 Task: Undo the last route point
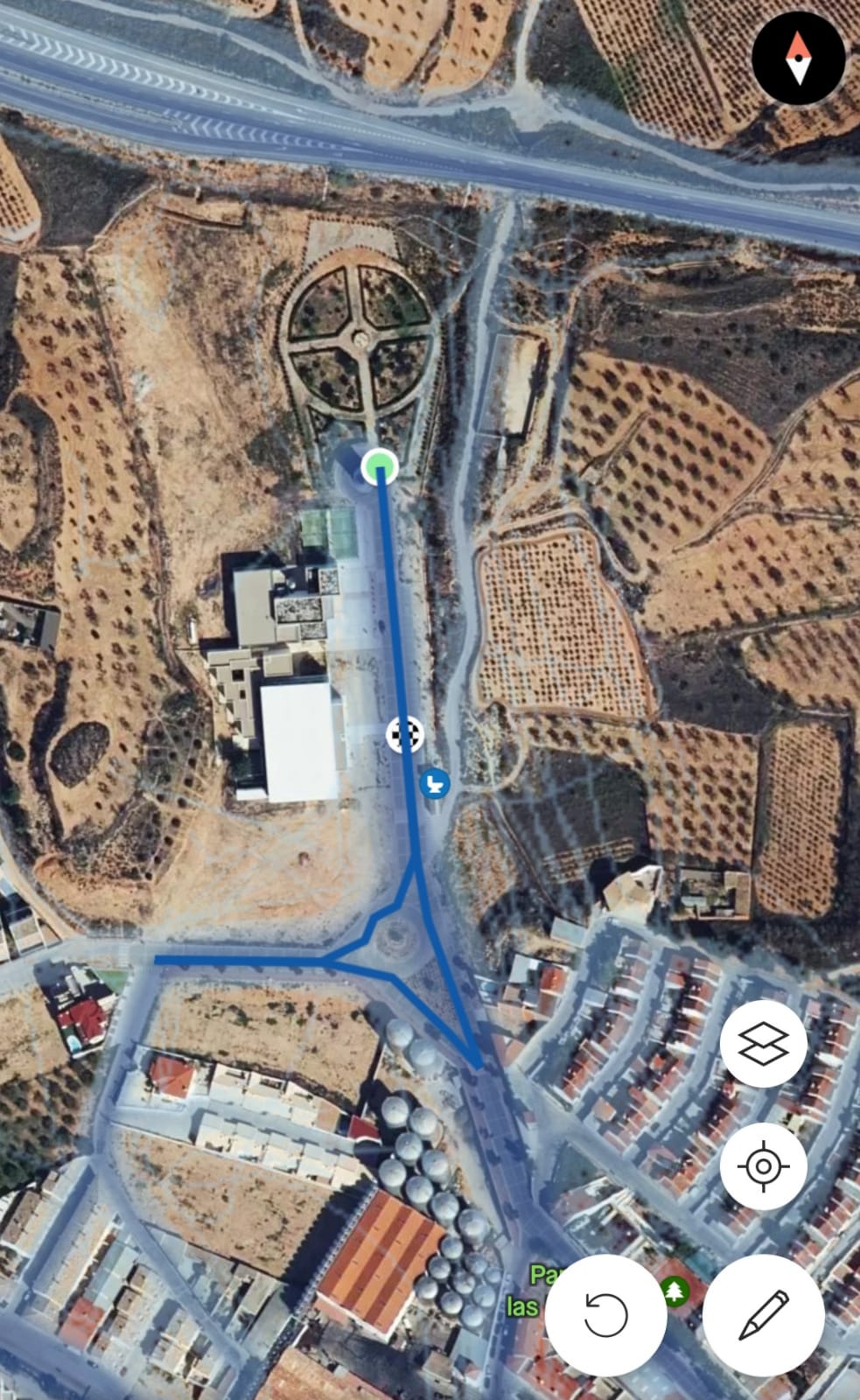point(605,1315)
